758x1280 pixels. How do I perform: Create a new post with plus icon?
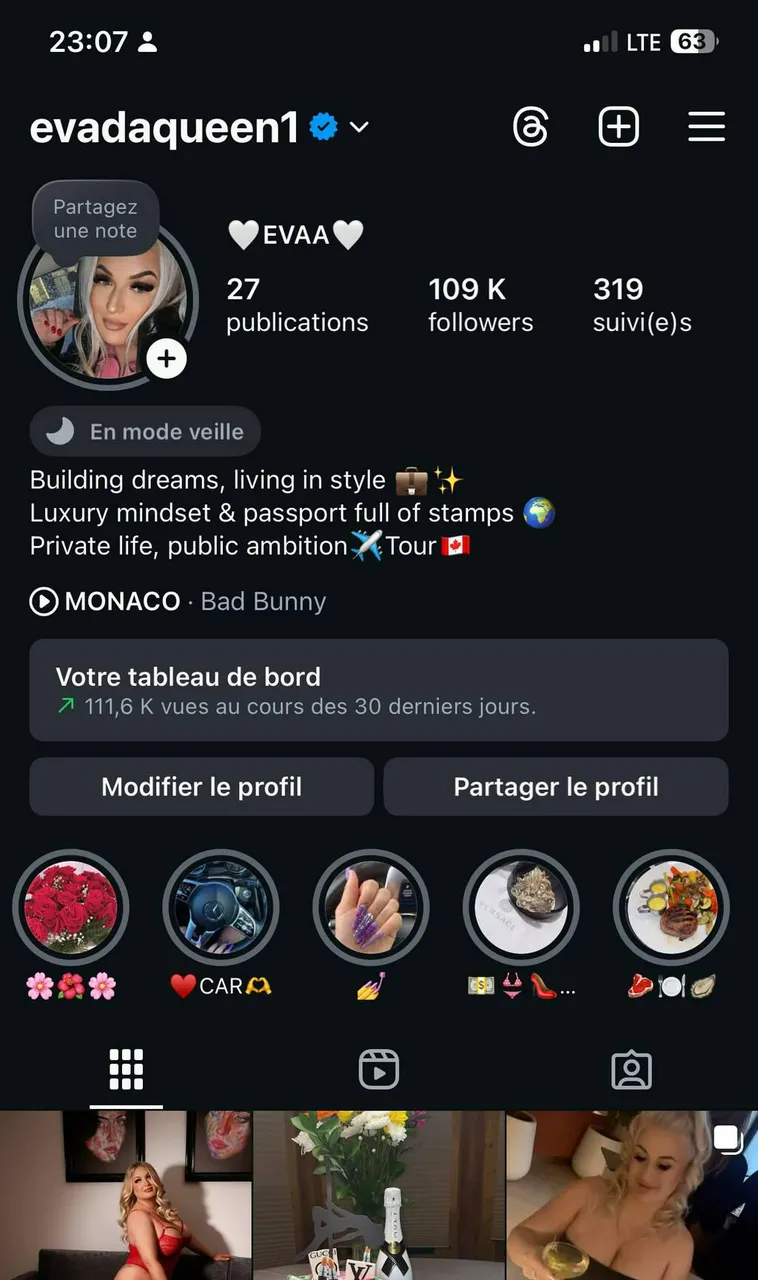(x=618, y=128)
